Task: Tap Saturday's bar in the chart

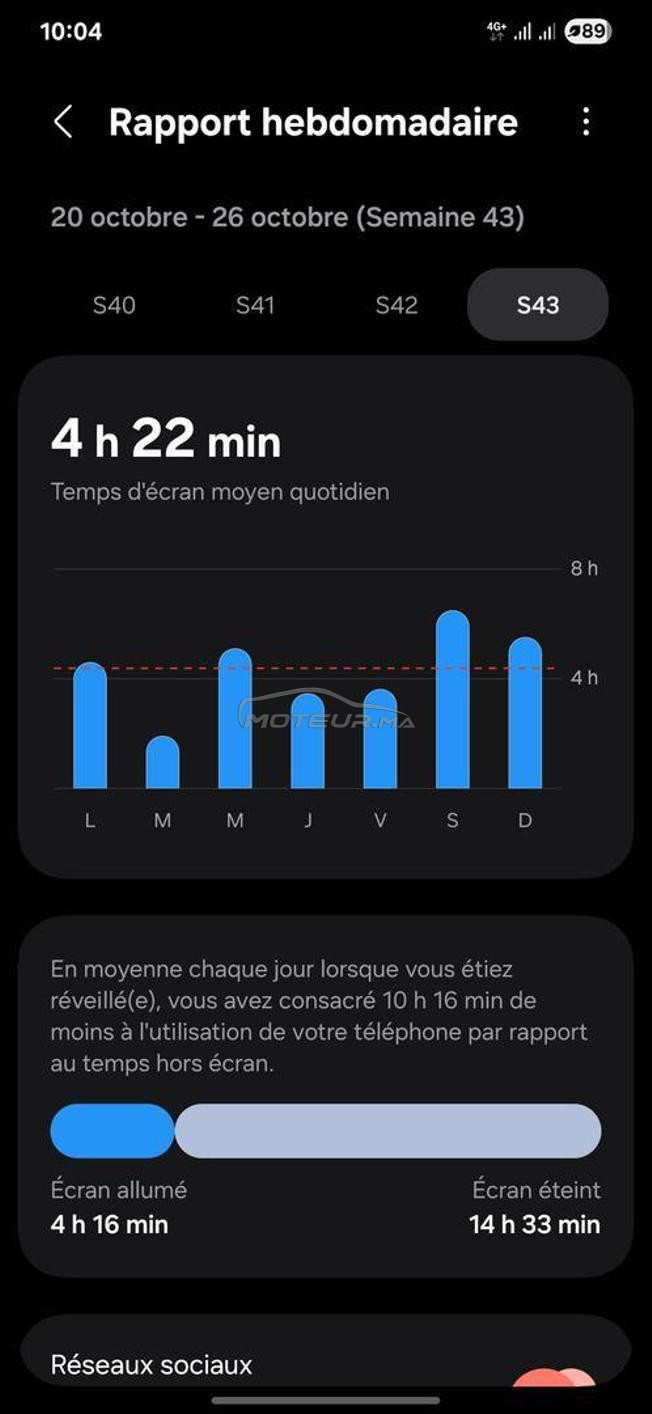Action: (x=453, y=700)
